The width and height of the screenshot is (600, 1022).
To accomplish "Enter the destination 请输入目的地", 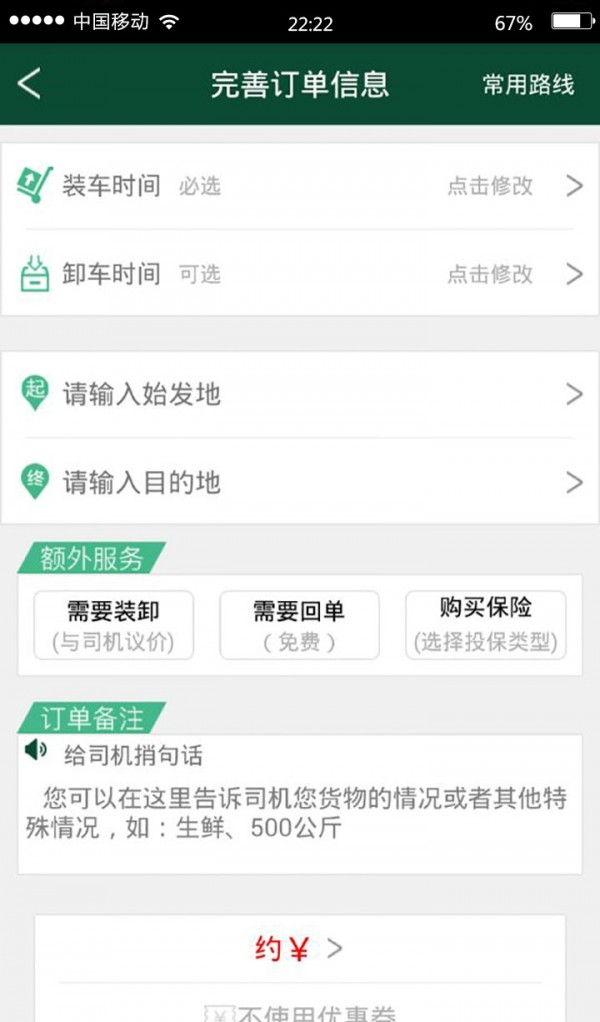I will (x=300, y=483).
